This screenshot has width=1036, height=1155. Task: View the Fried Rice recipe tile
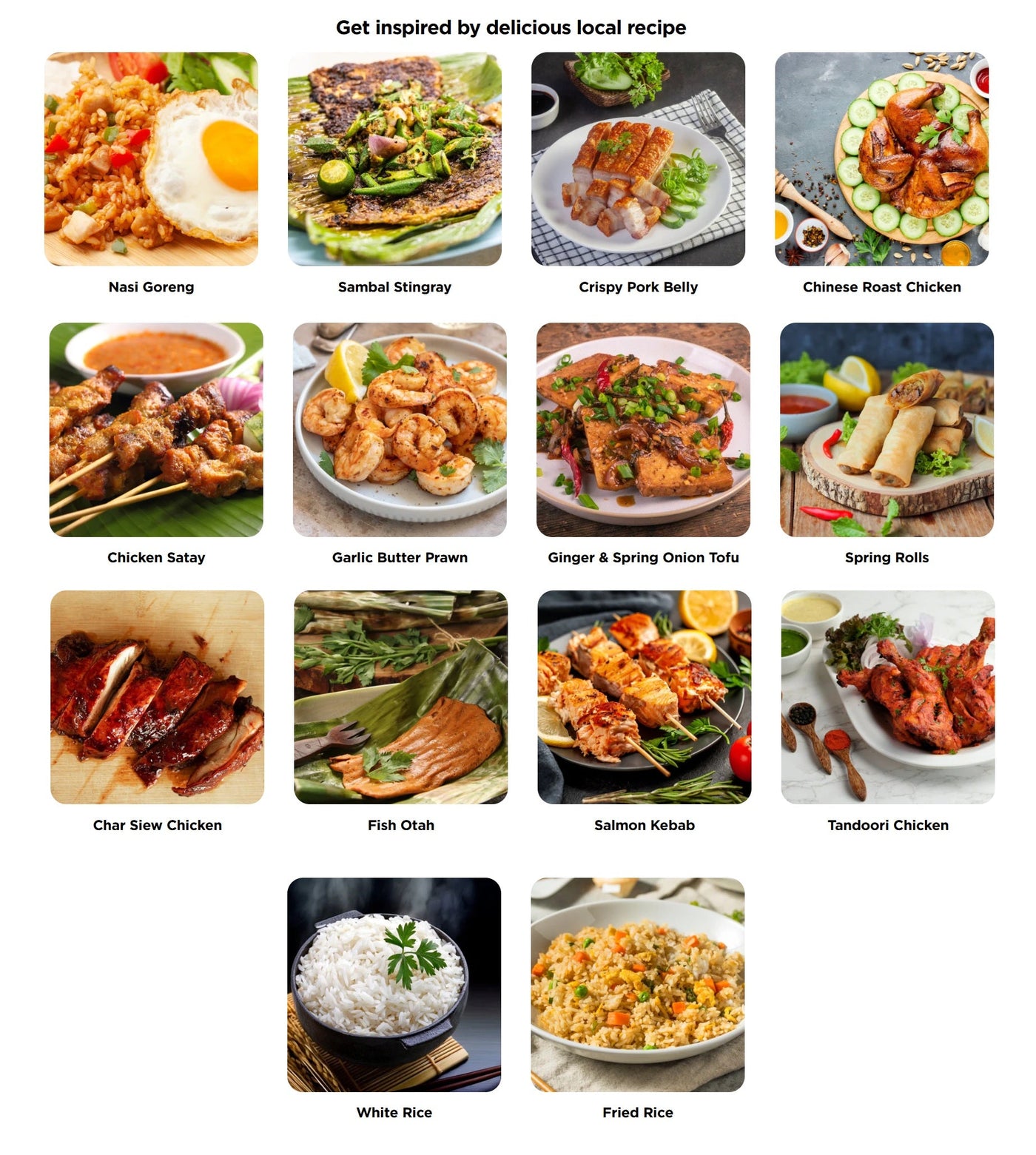coord(637,984)
